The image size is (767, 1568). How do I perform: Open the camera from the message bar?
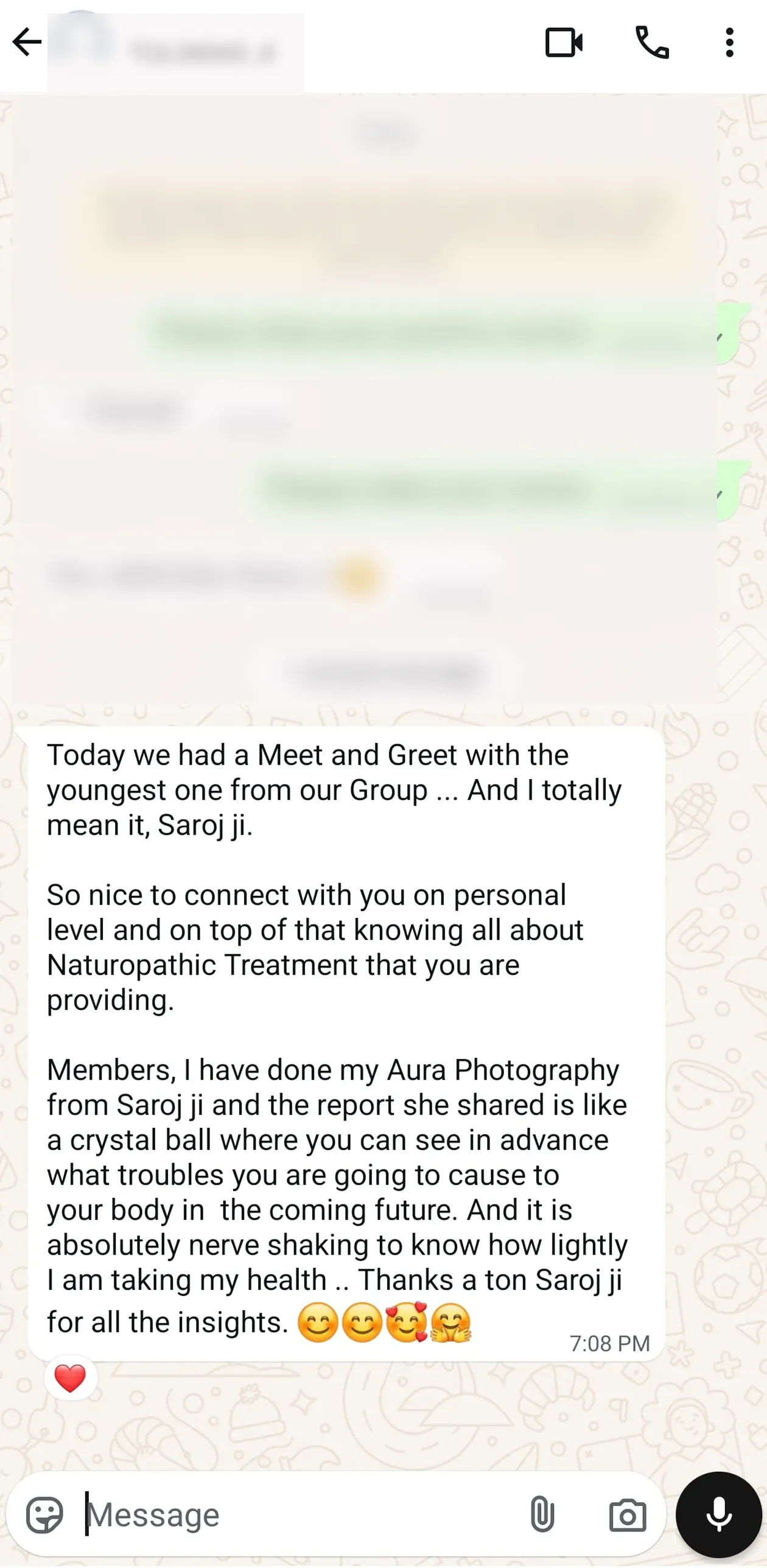click(x=627, y=1515)
